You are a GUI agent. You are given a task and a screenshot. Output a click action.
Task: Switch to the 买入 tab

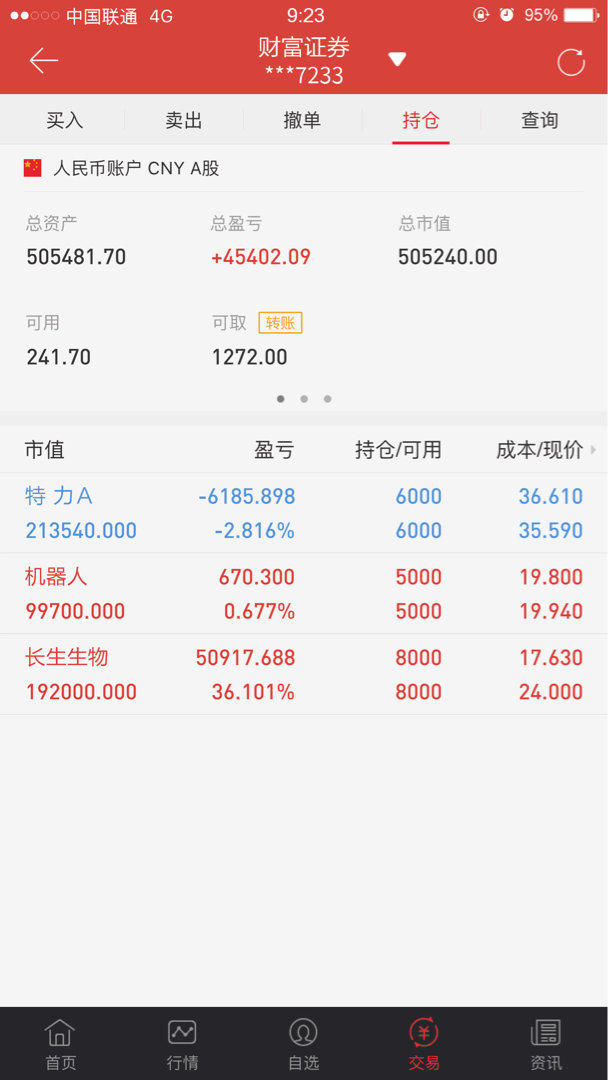[x=65, y=120]
